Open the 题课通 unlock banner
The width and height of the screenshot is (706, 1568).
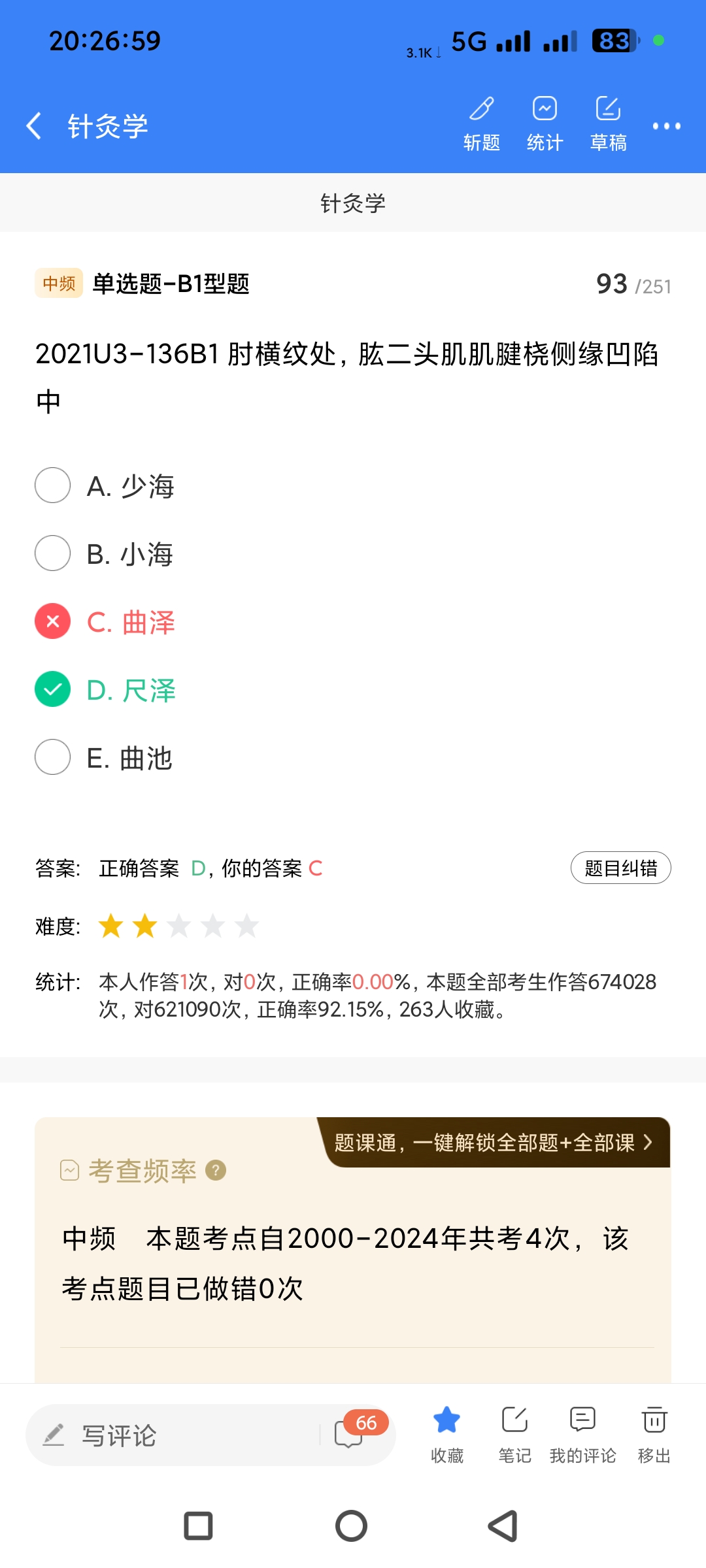494,1143
